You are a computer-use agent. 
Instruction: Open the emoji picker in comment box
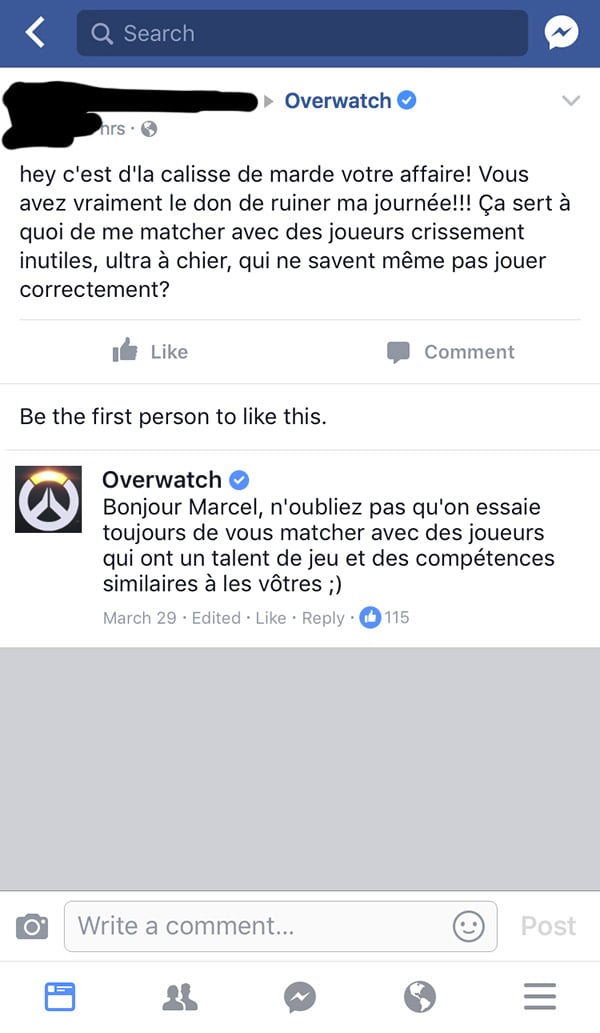coord(469,926)
